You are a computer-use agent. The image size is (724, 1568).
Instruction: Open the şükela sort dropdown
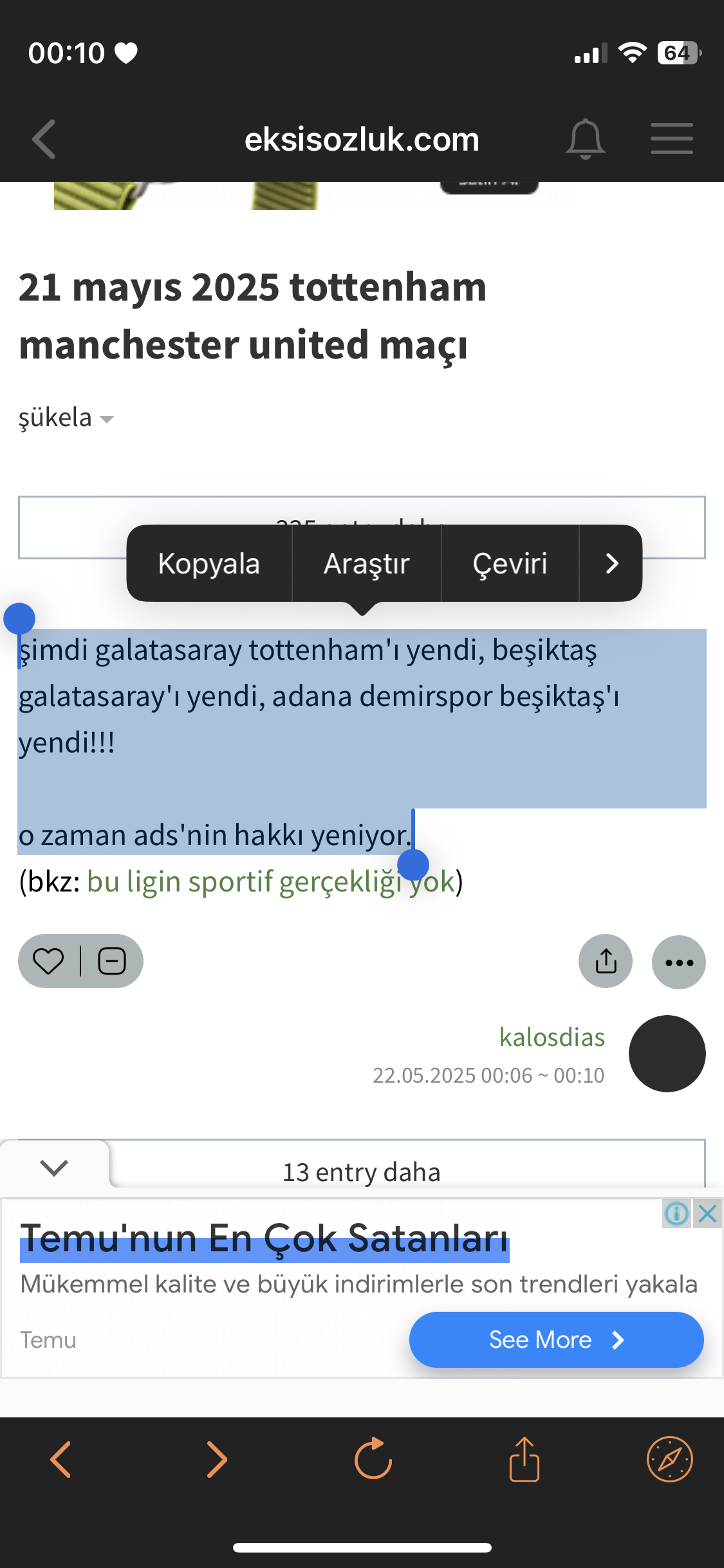pos(66,418)
